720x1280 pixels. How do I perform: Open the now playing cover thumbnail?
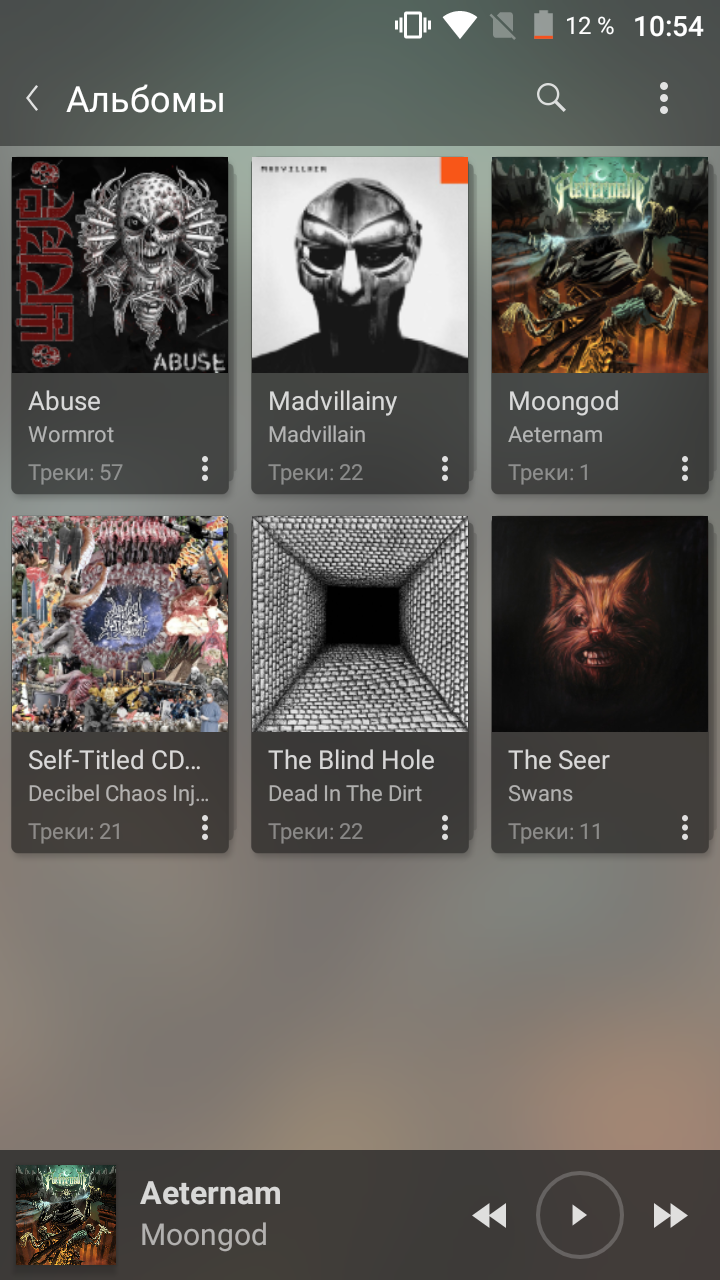pos(66,1215)
